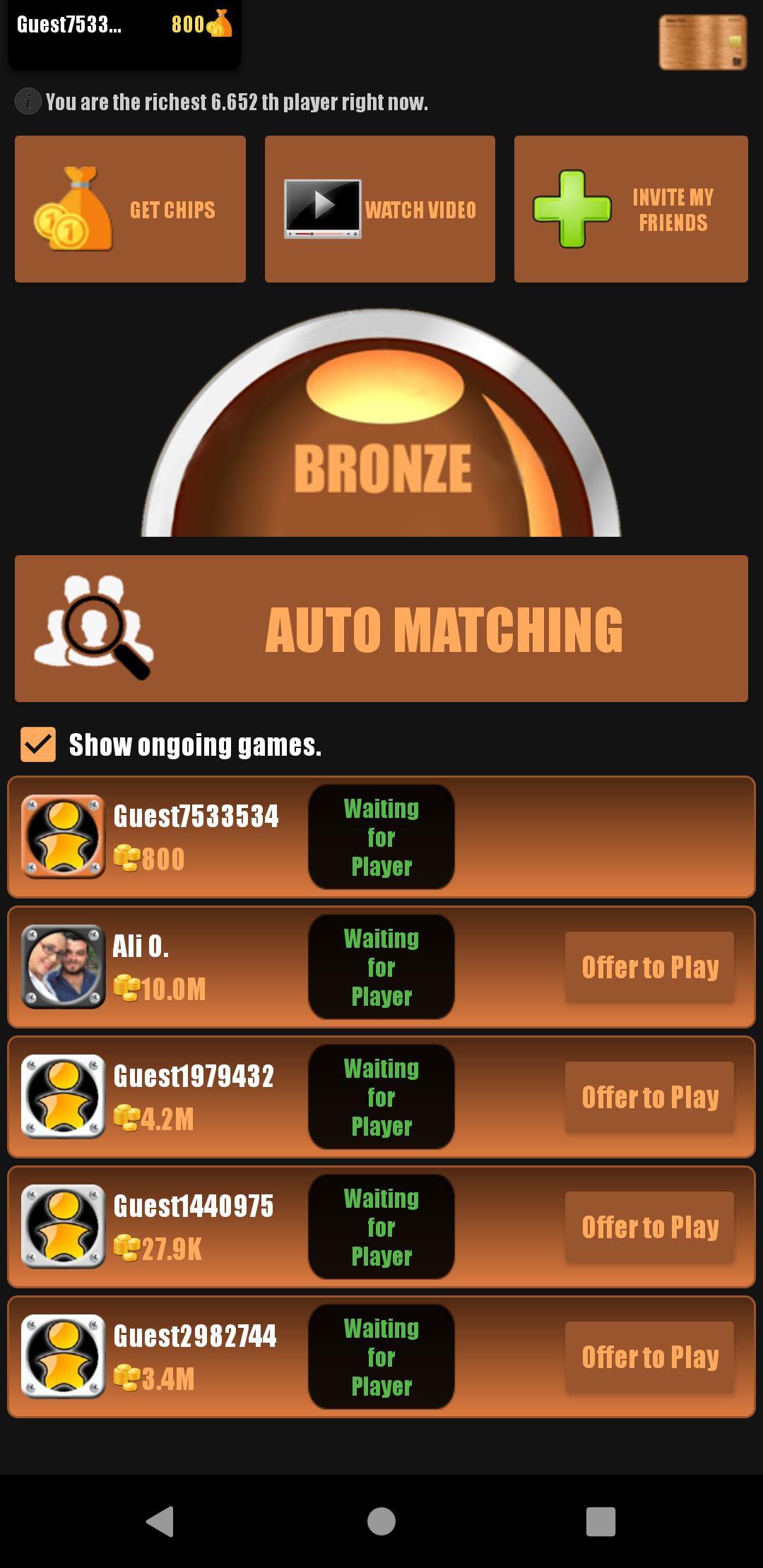Image resolution: width=763 pixels, height=1568 pixels.
Task: View Ali O.'s profile photo
Action: click(62, 966)
